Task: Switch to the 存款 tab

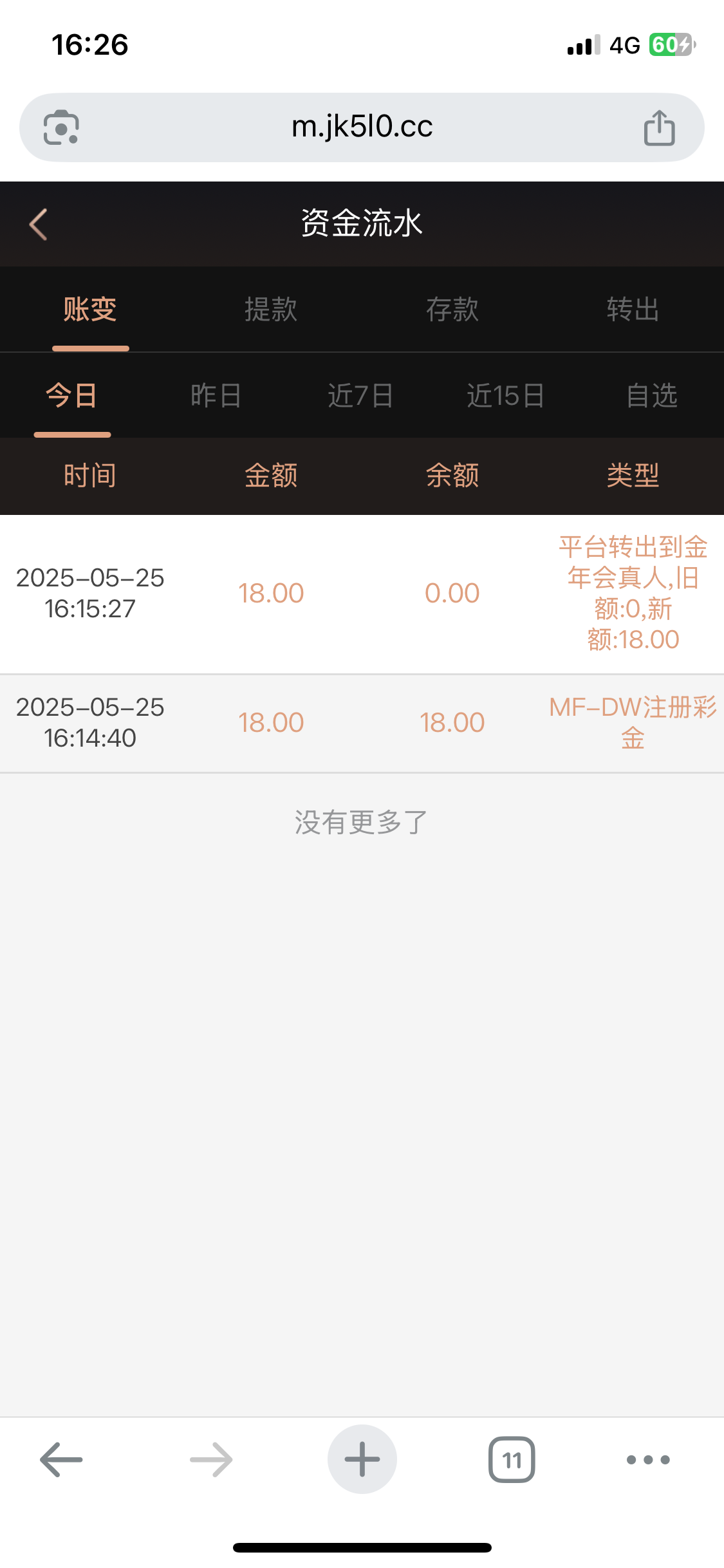Action: click(x=452, y=310)
